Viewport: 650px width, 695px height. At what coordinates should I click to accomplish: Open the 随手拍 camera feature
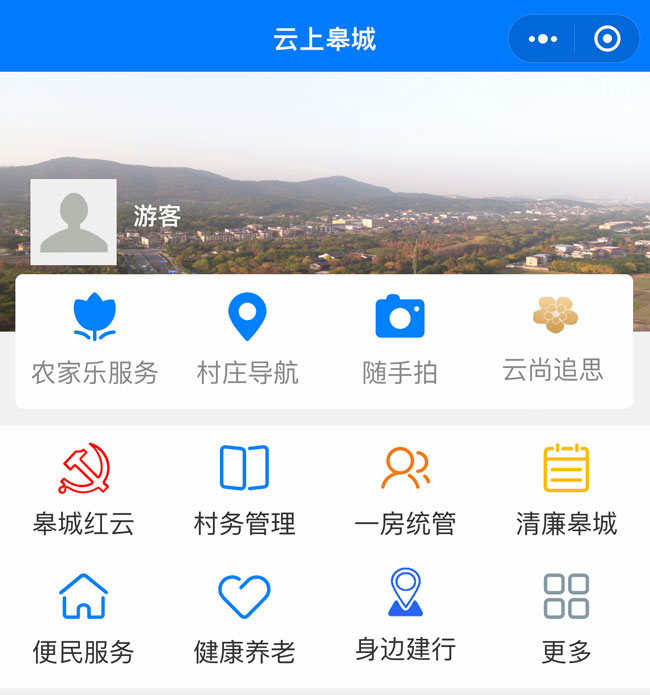tap(400, 340)
